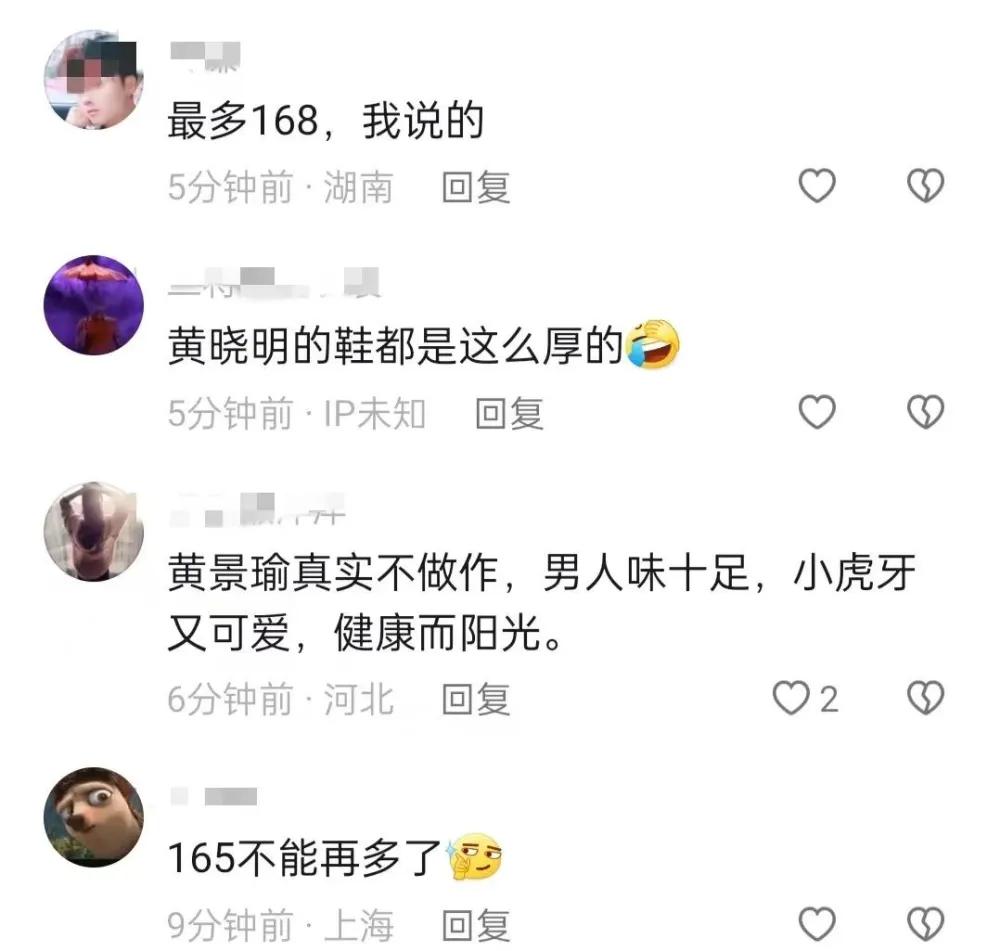Dislike the 黄晓明 shoes comment
Image resolution: width=1000 pixels, height=951 pixels.
pyautogui.click(x=924, y=412)
